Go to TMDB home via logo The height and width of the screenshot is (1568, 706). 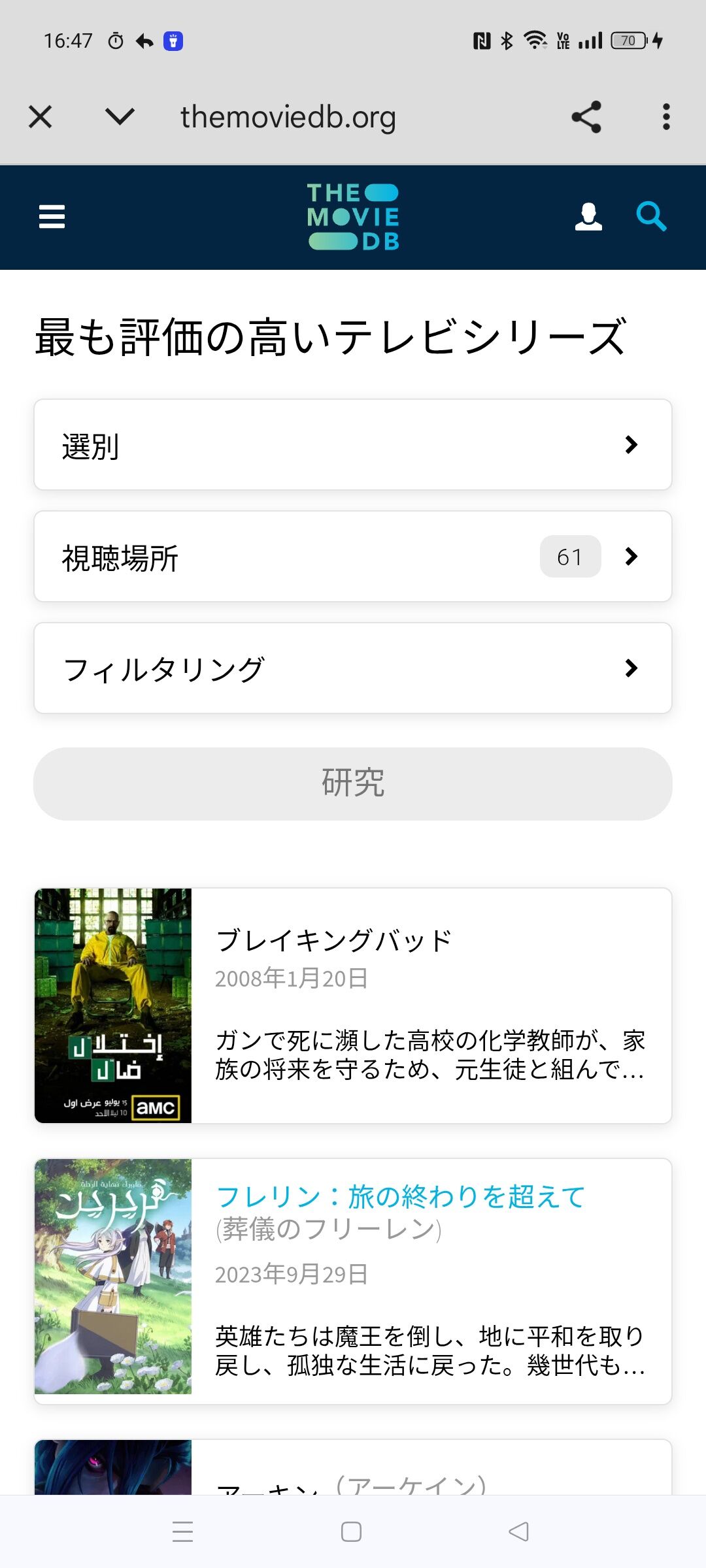pos(353,217)
